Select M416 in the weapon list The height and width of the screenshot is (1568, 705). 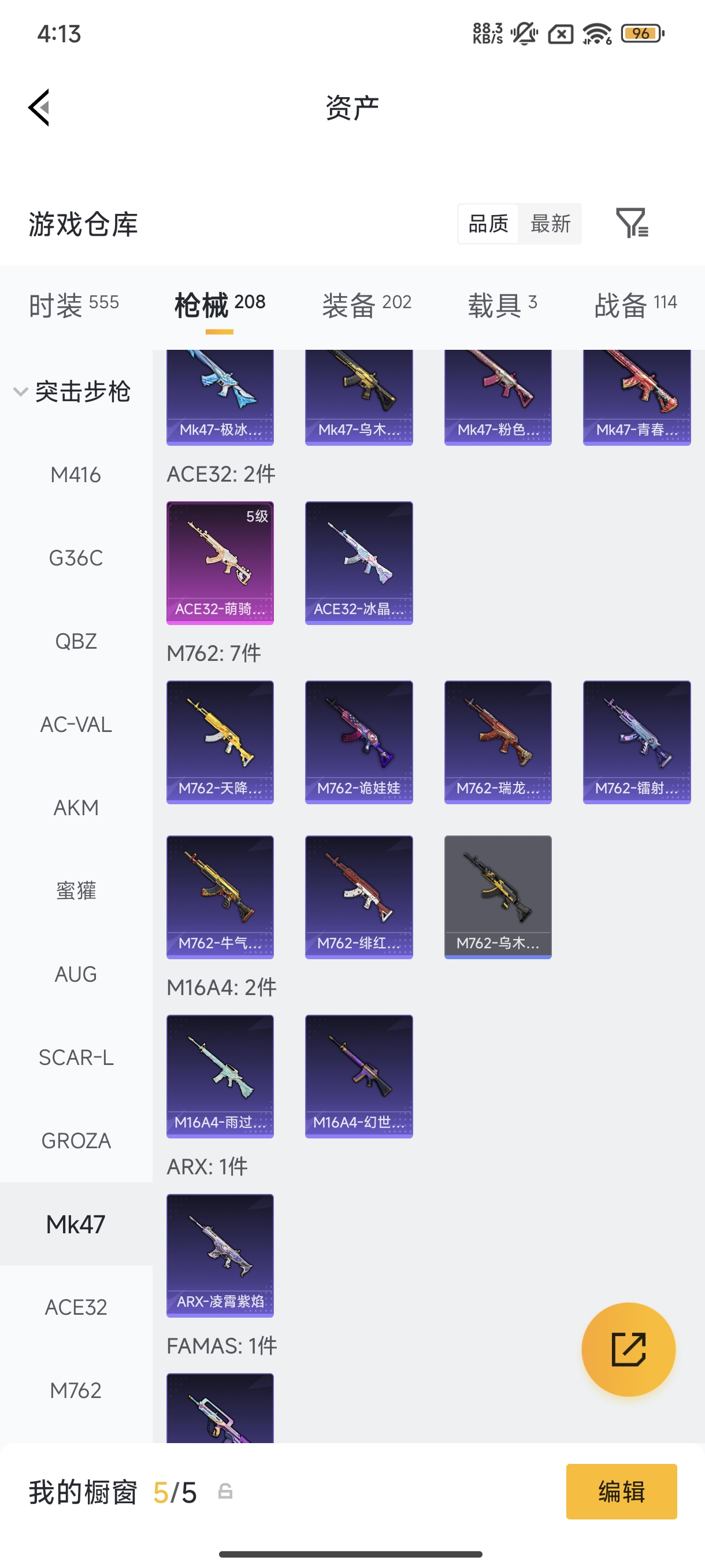click(76, 475)
